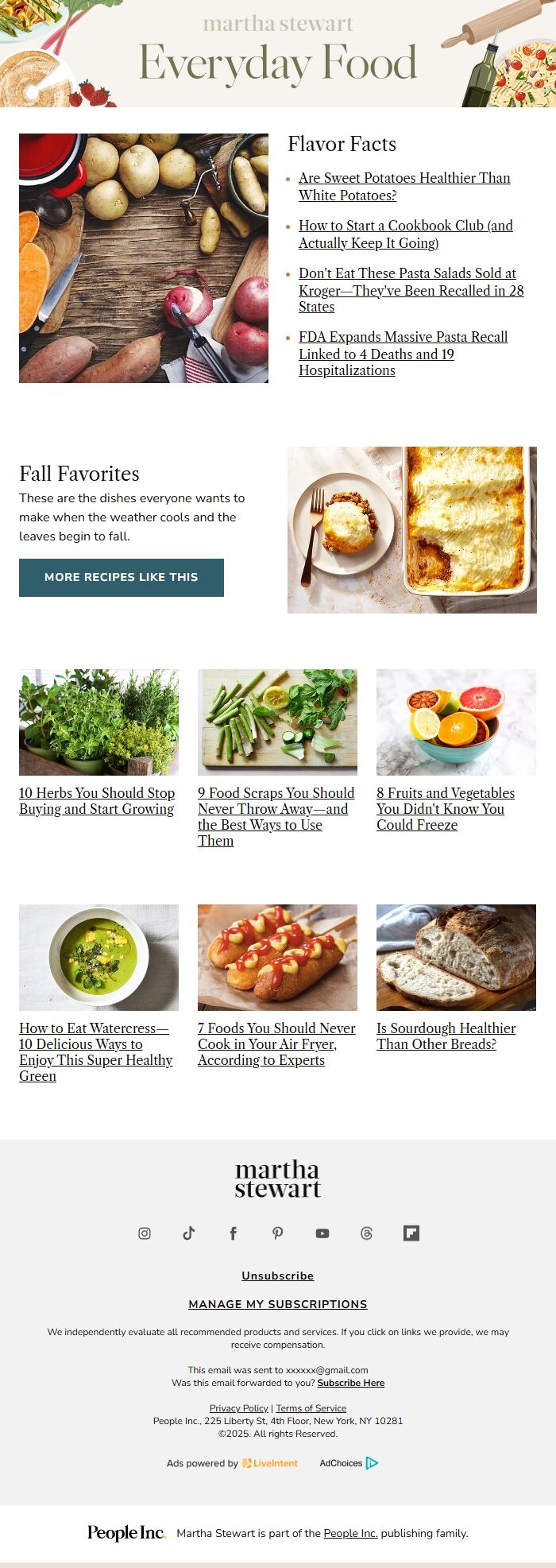Visit Martha Stewart on Instagram
This screenshot has width=556, height=1568.
tap(145, 1233)
